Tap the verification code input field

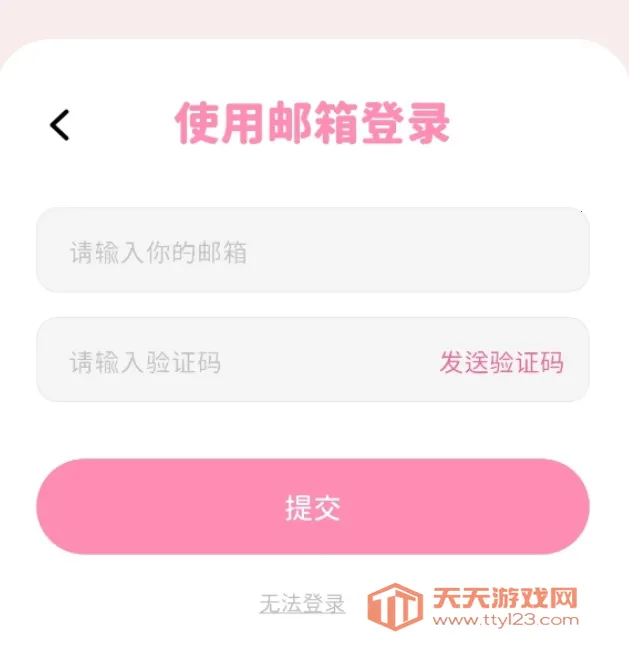230,361
